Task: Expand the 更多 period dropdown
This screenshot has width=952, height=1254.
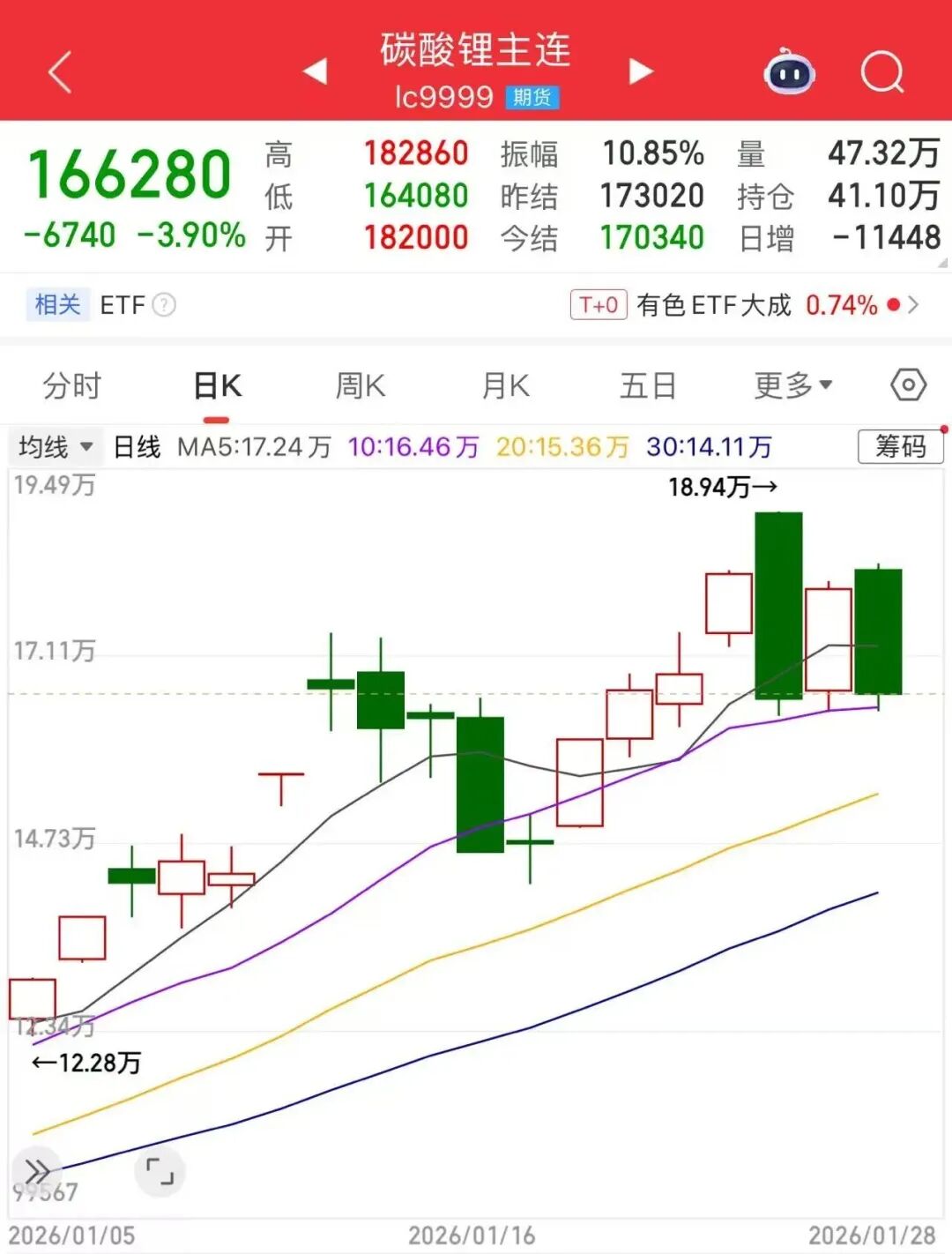Action: (793, 385)
